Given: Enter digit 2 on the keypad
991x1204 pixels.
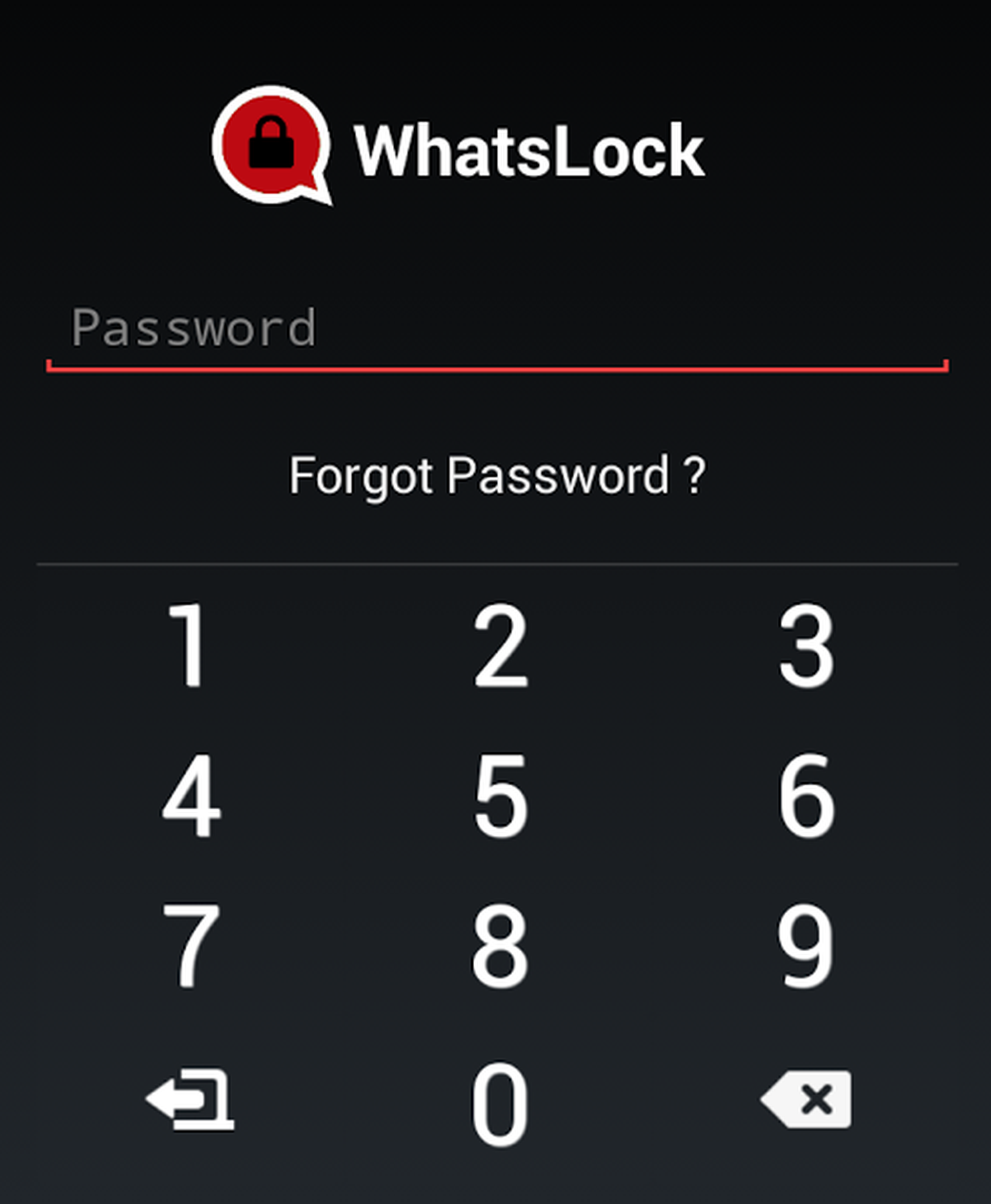Looking at the screenshot, I should coord(501,645).
